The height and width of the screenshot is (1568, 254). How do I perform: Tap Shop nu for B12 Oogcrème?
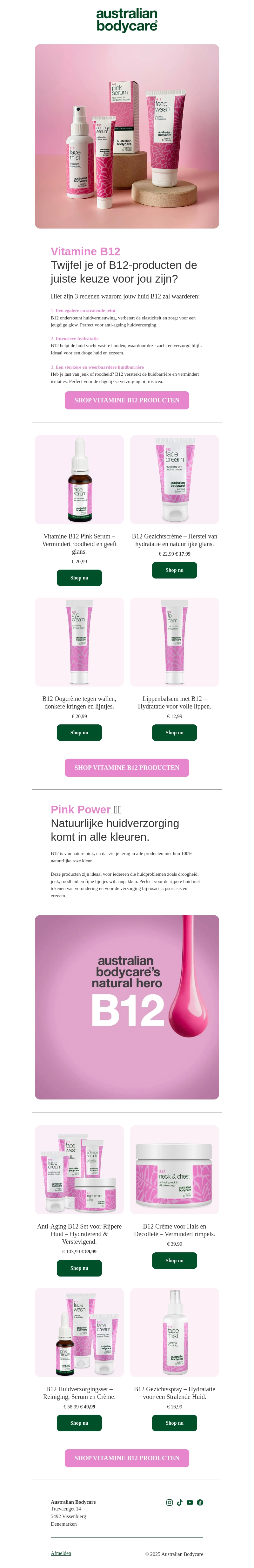point(79,732)
